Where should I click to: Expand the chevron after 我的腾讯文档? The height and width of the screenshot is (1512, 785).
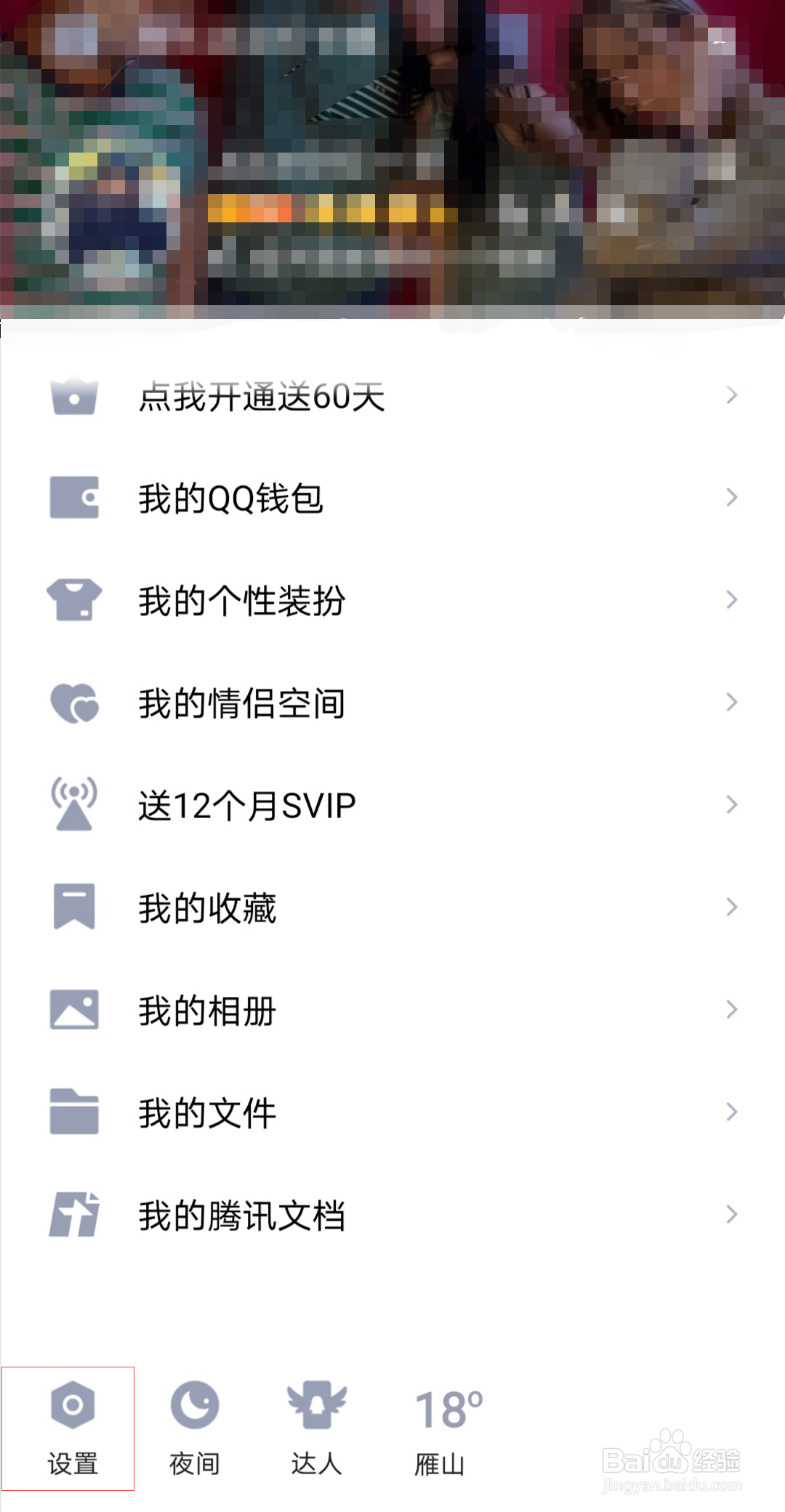[x=732, y=1213]
